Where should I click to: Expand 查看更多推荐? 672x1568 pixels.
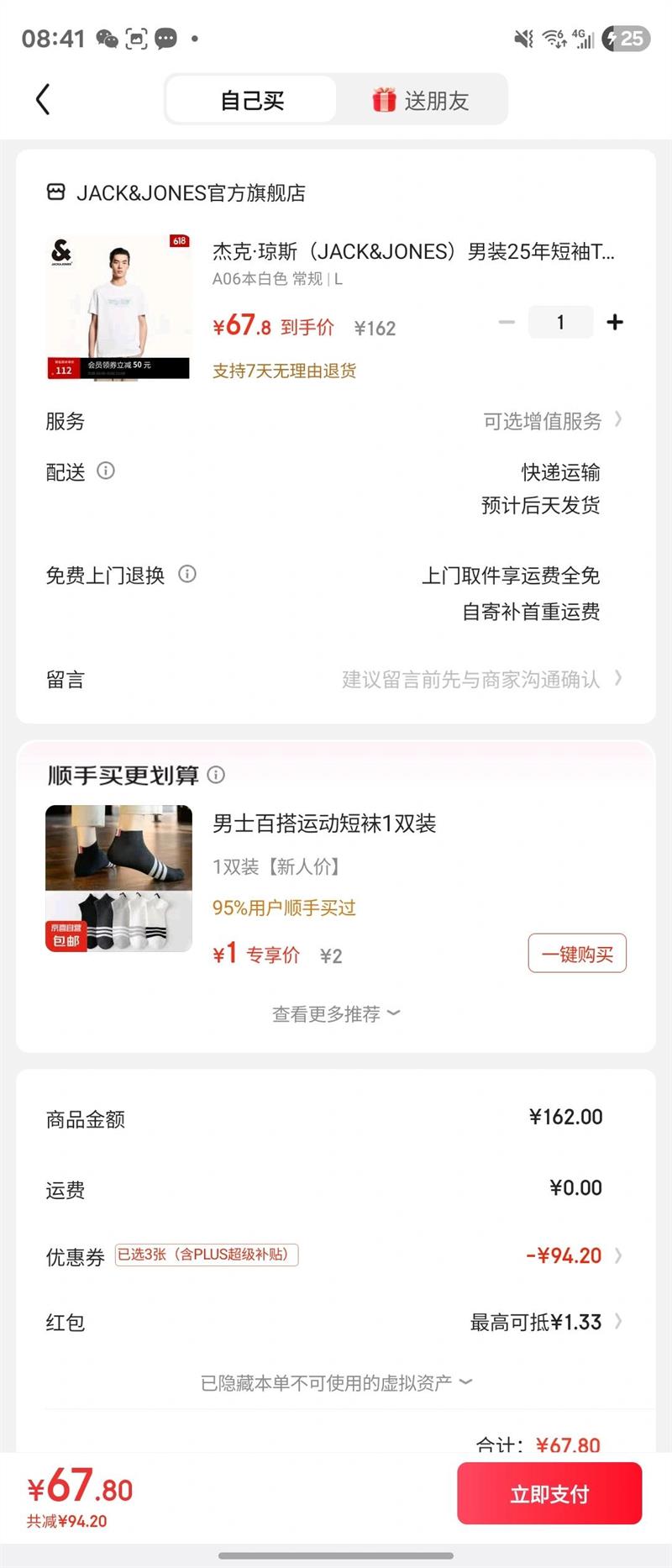(x=336, y=1014)
